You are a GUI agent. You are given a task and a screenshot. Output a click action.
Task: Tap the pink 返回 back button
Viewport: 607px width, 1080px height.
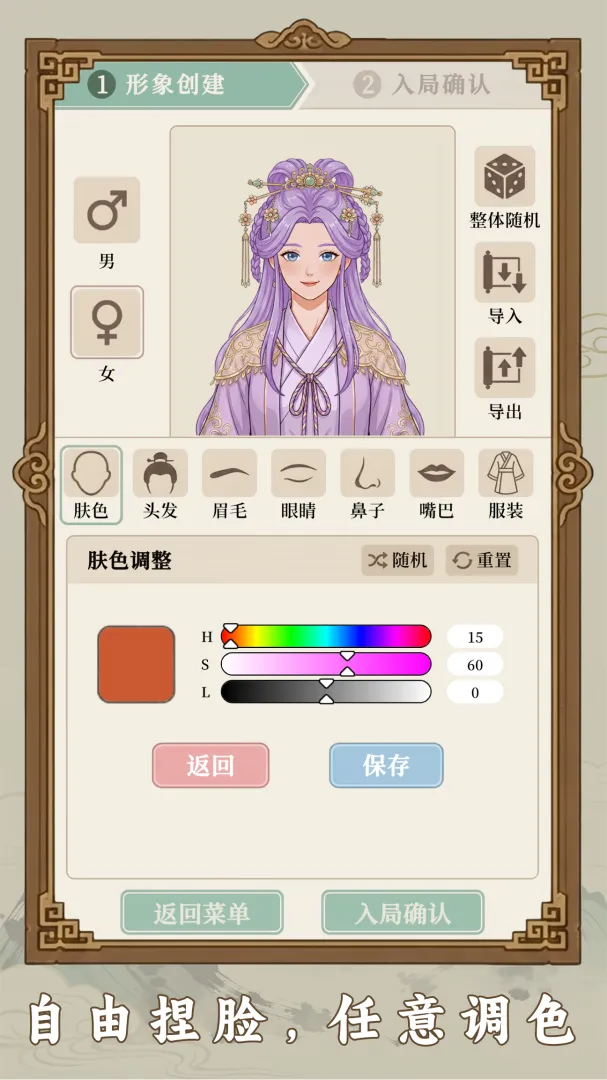pyautogui.click(x=211, y=765)
